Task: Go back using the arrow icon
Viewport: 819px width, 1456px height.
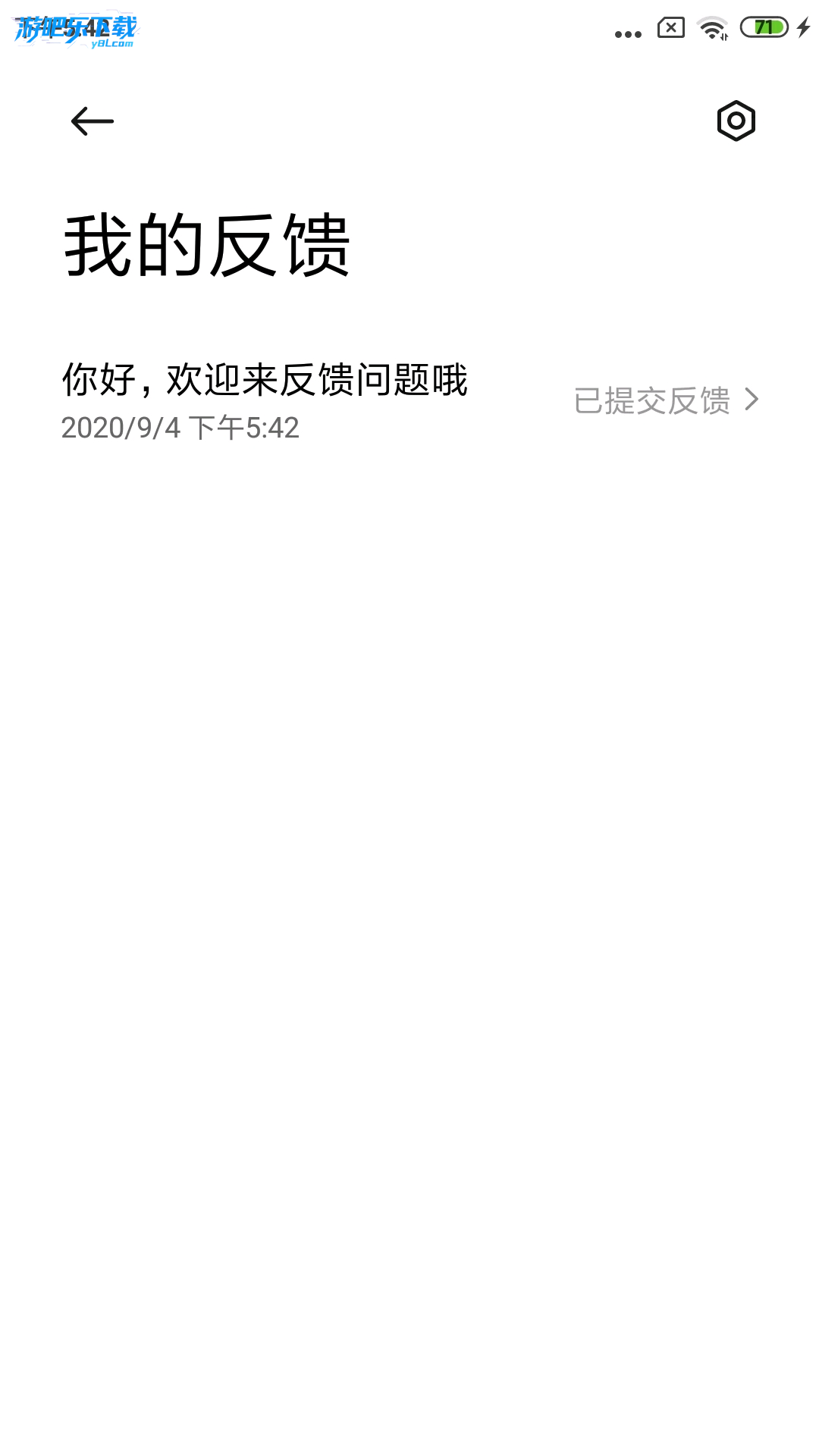Action: coord(92,121)
